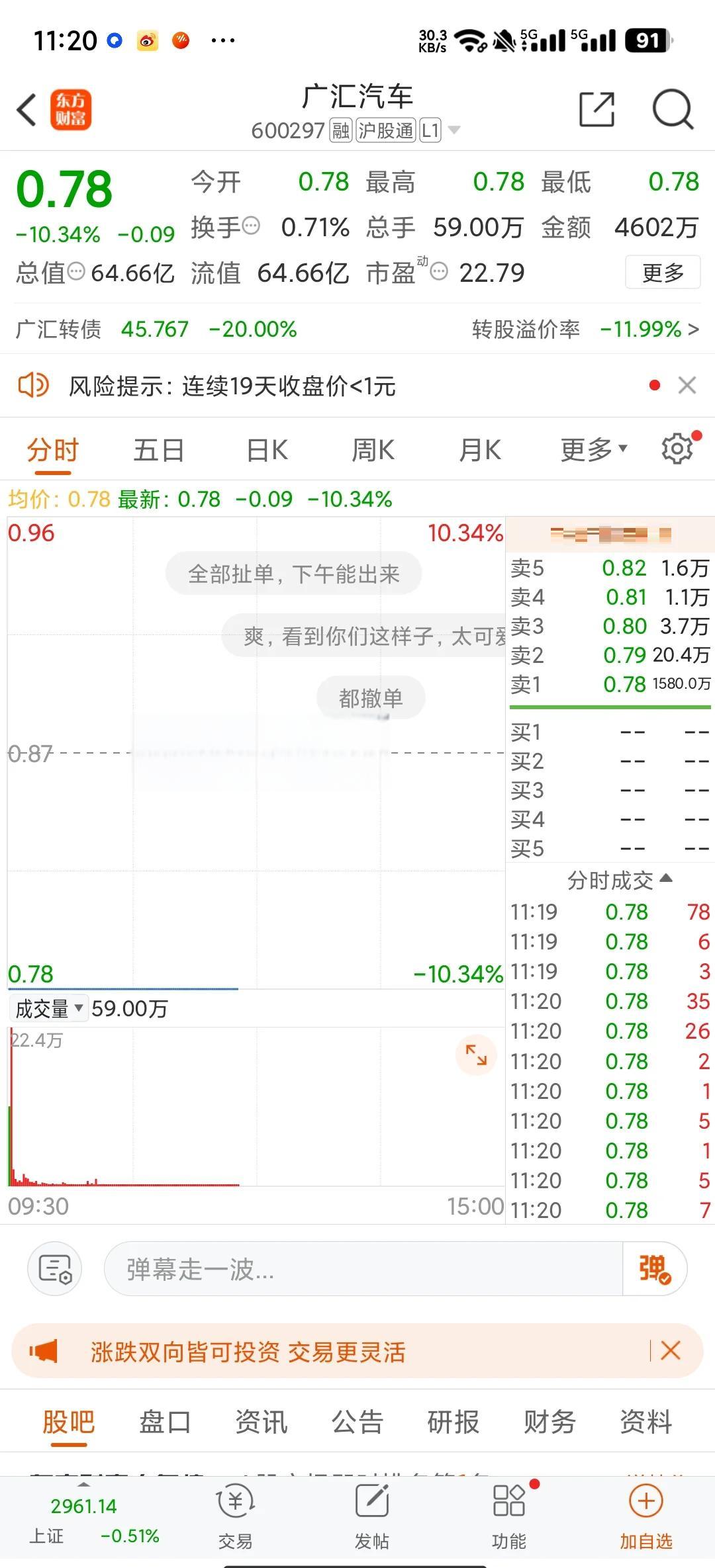Select the 周K chart tab

pos(373,451)
